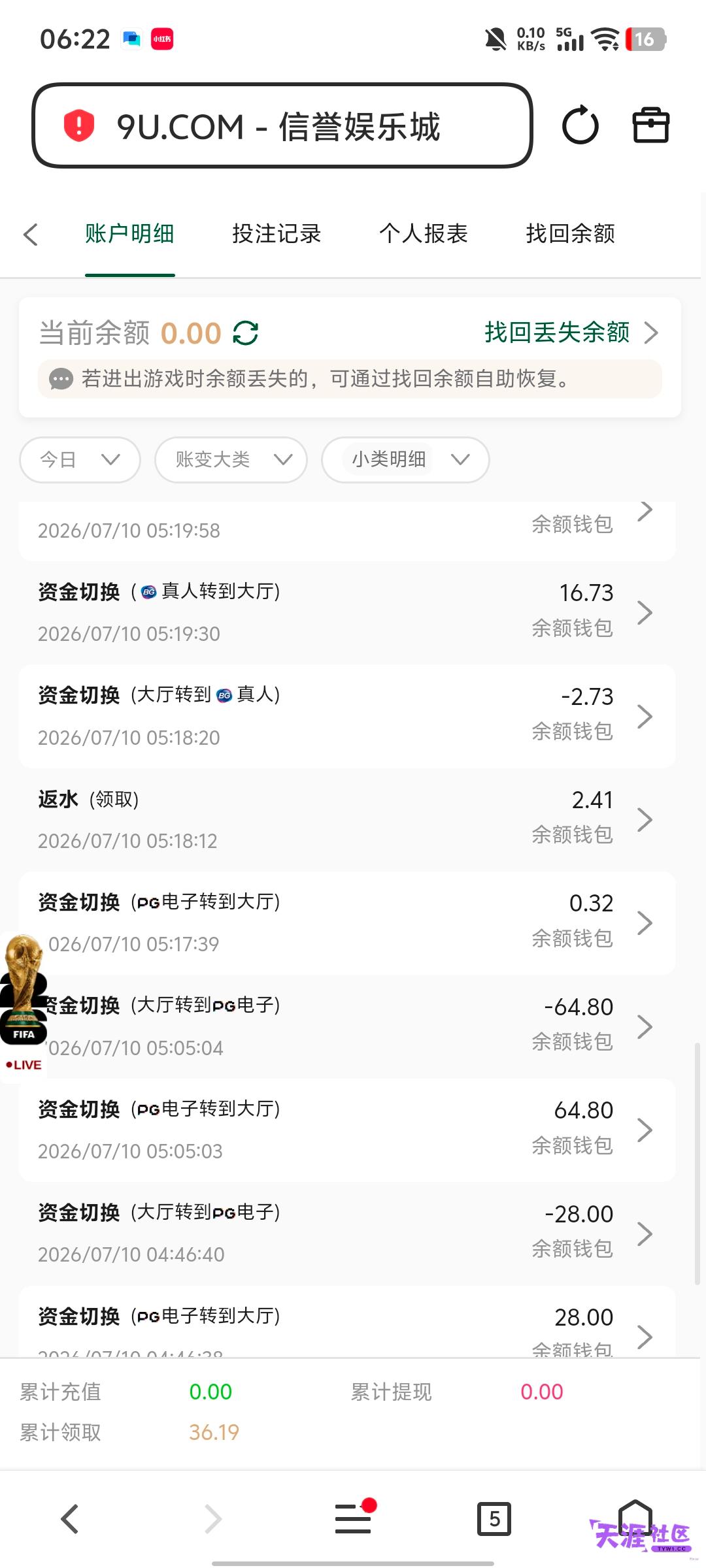The height and width of the screenshot is (1568, 706).
Task: Refresh the current balance amount
Action: [x=246, y=333]
